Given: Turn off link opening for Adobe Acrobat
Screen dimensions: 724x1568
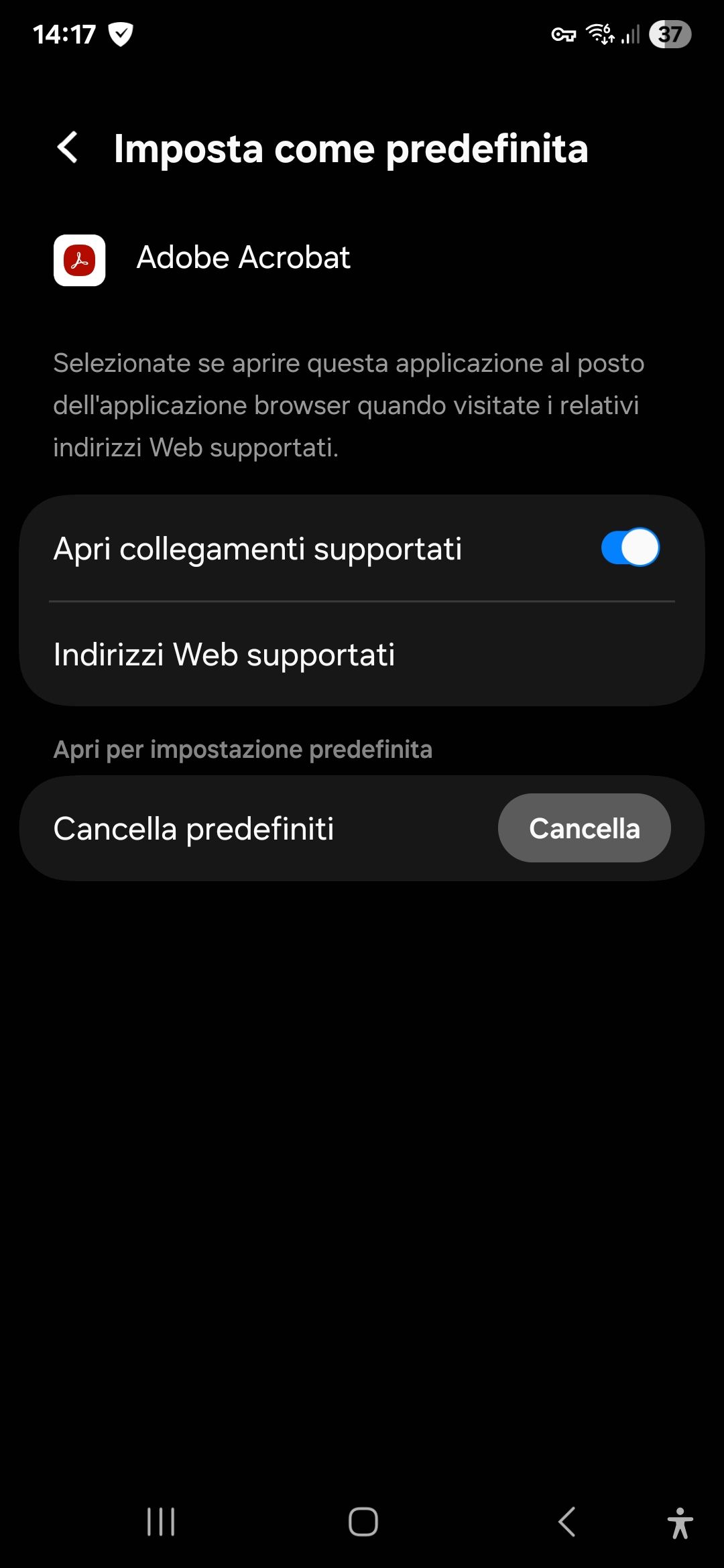Looking at the screenshot, I should (x=630, y=547).
